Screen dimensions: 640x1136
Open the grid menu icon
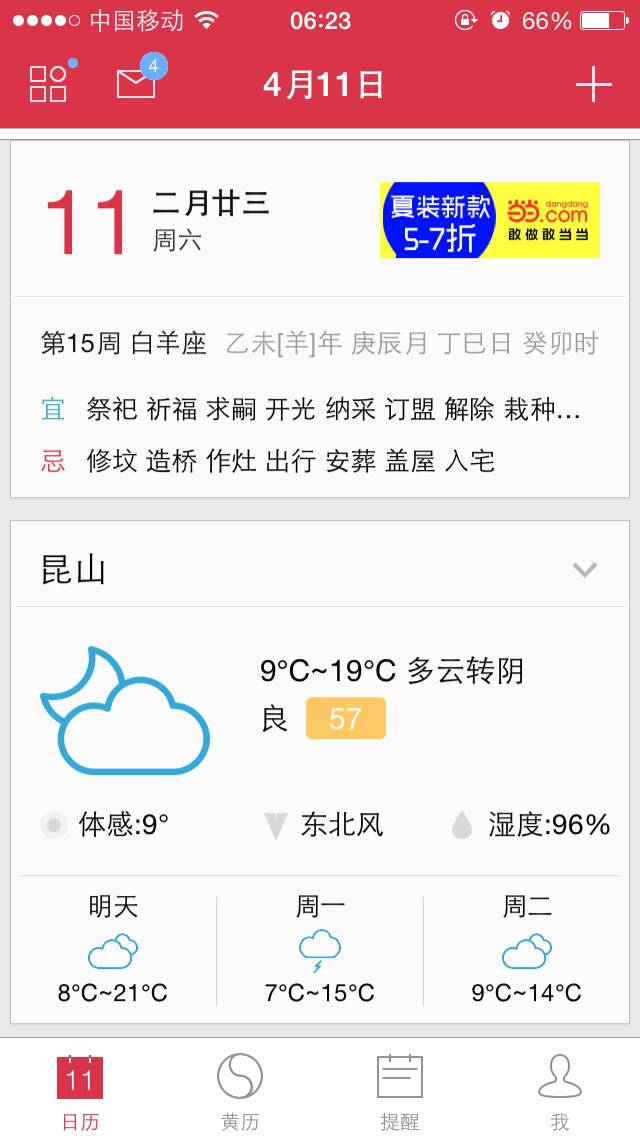click(49, 83)
